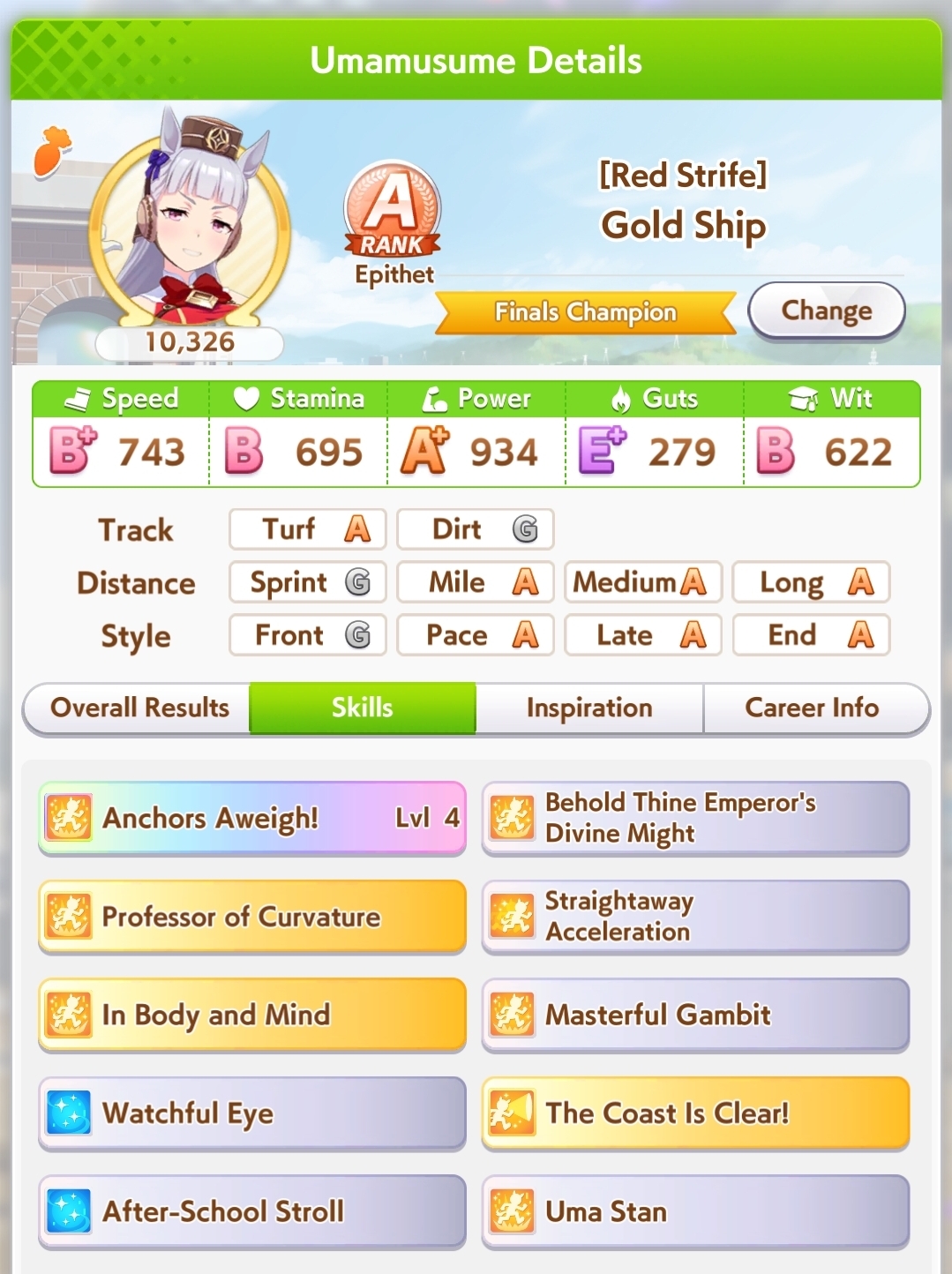View the Career Info tab
Viewport: 952px width, 1274px height.
[812, 708]
